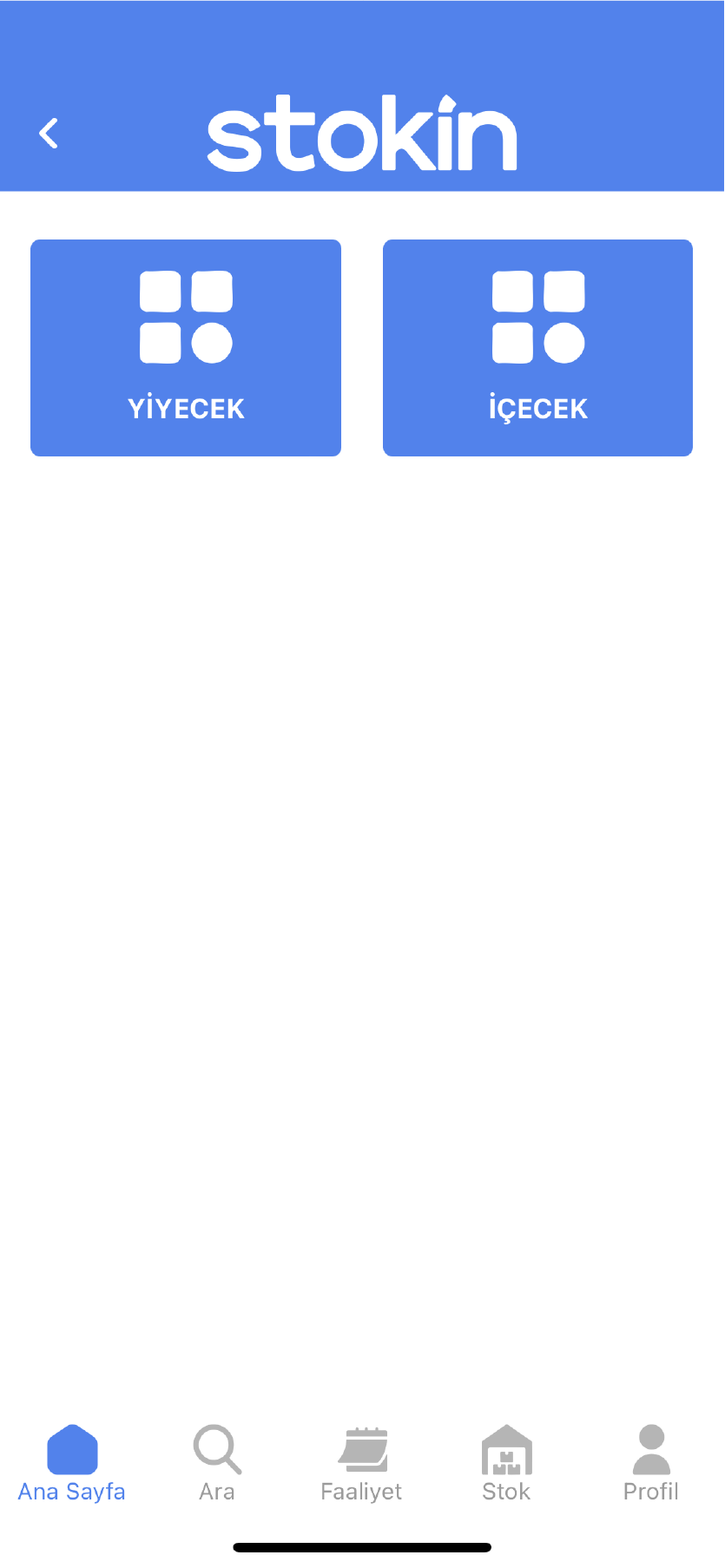This screenshot has height=1568, width=725.
Task: Switch to the Ara tab
Action: [x=217, y=1463]
